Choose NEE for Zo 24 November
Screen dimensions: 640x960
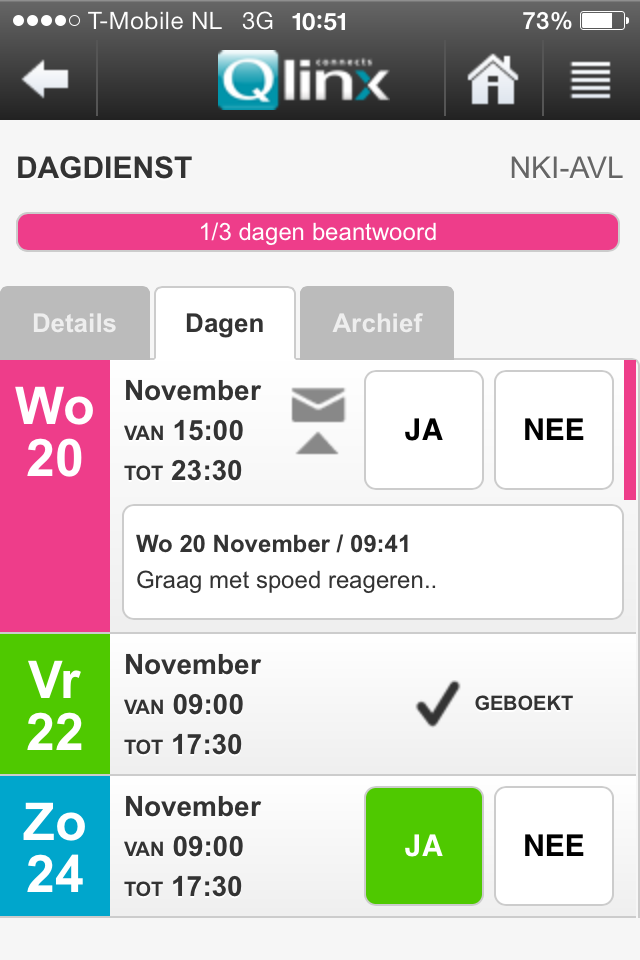[554, 846]
